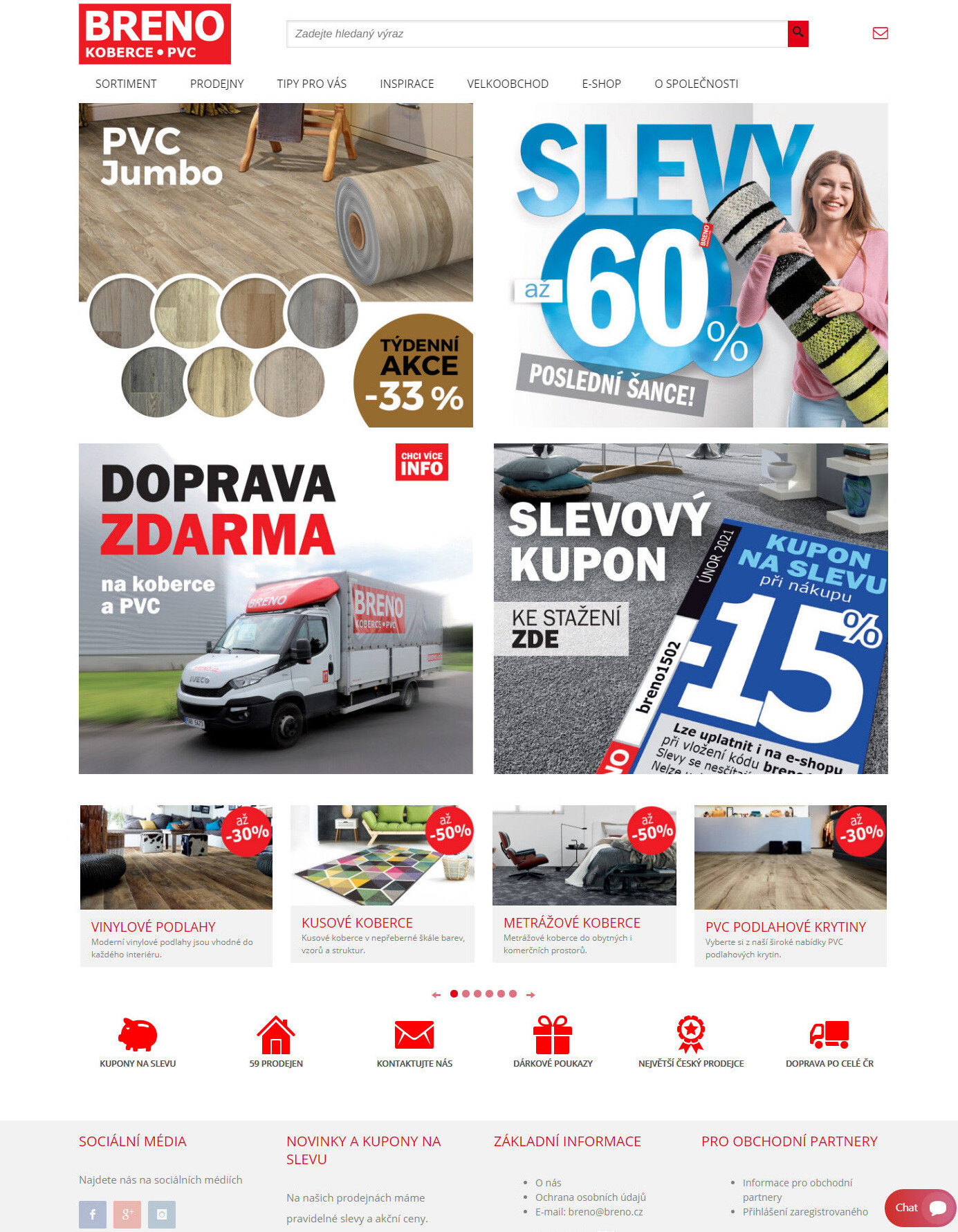Open the SORTIMENT menu

click(126, 84)
